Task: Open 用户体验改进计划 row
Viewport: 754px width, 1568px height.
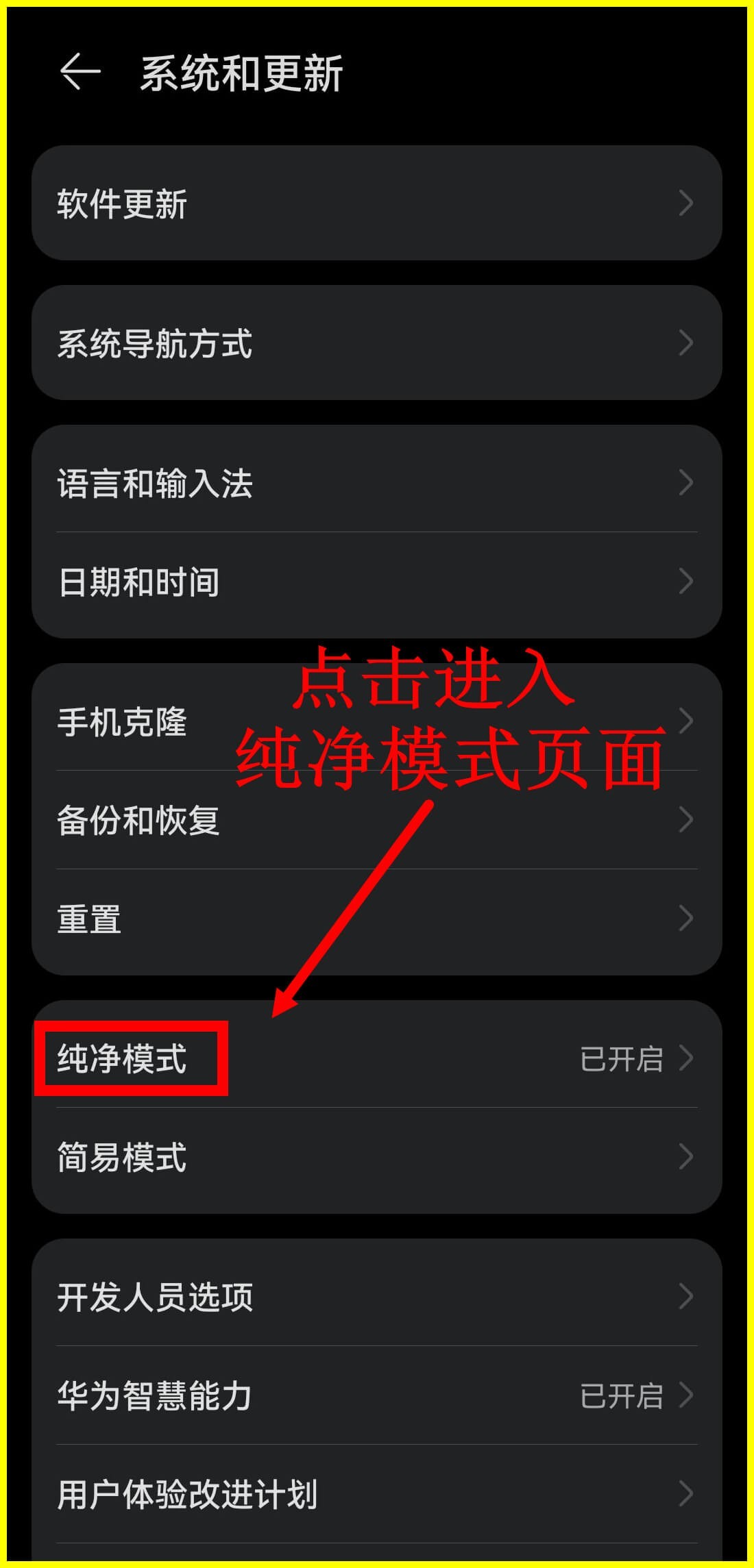Action: pyautogui.click(x=376, y=1495)
